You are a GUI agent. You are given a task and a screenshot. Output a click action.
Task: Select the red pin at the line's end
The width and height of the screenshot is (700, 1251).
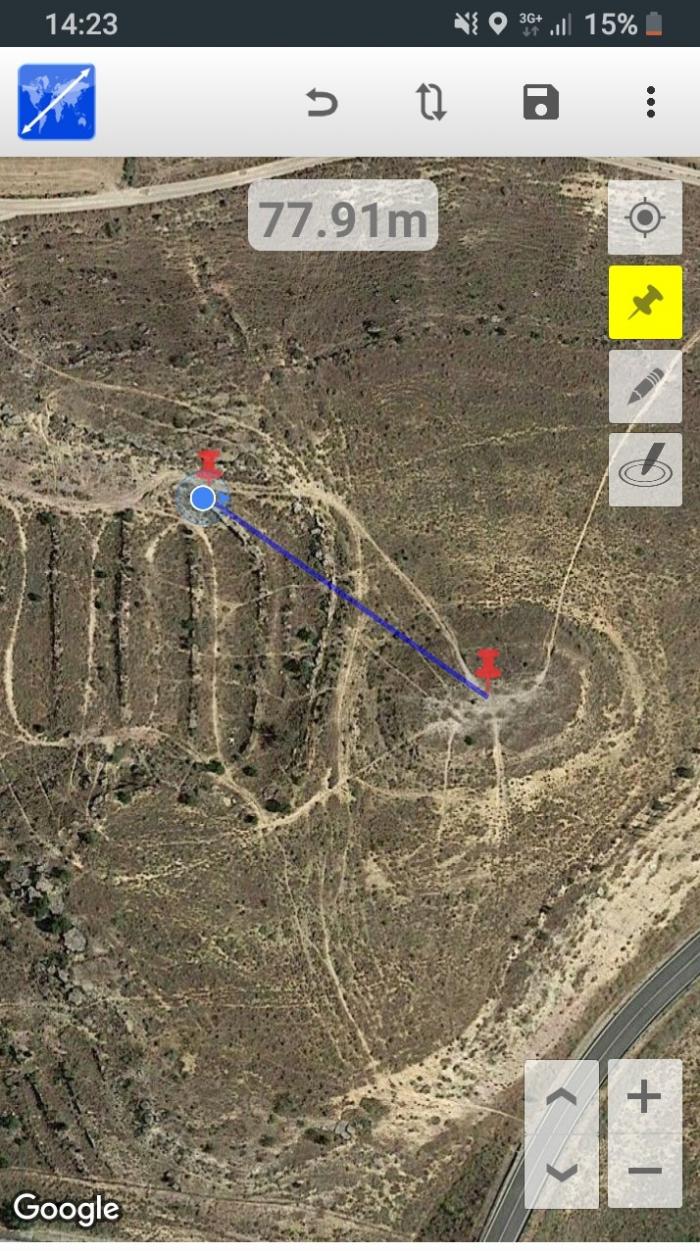point(488,668)
